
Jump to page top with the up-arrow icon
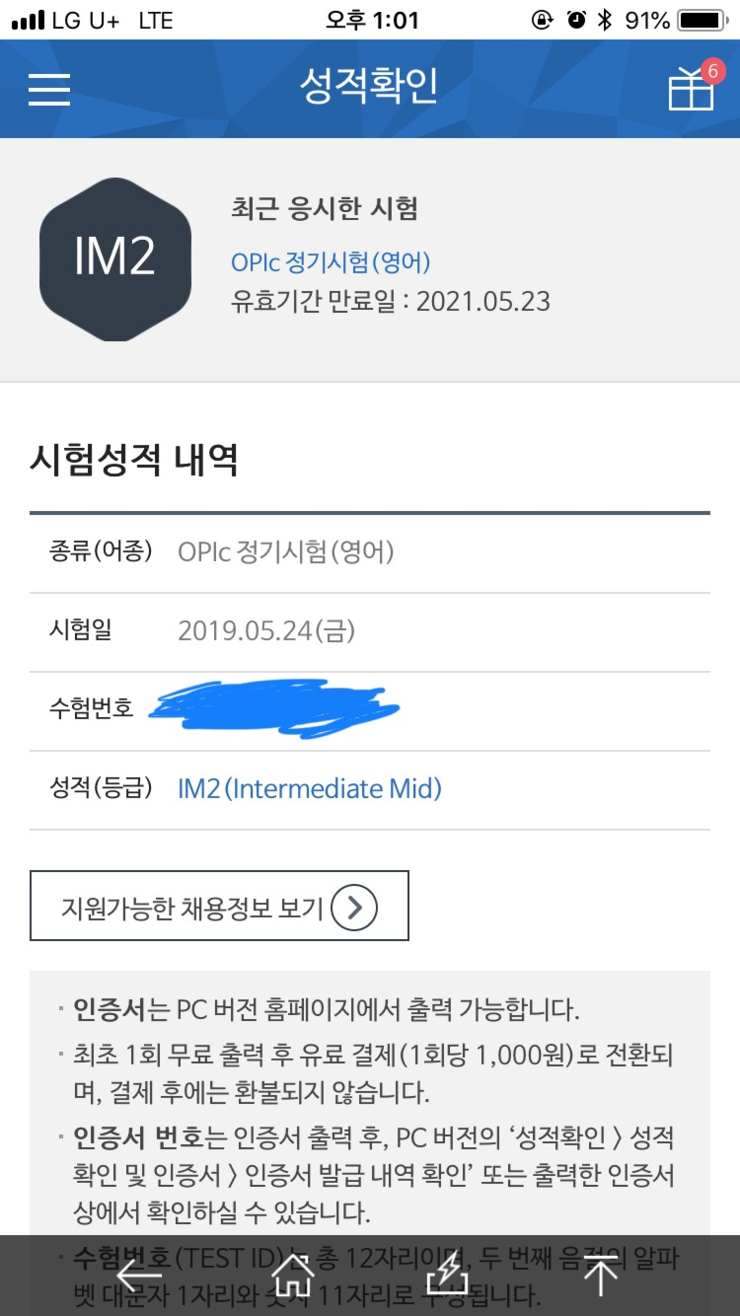[600, 1276]
